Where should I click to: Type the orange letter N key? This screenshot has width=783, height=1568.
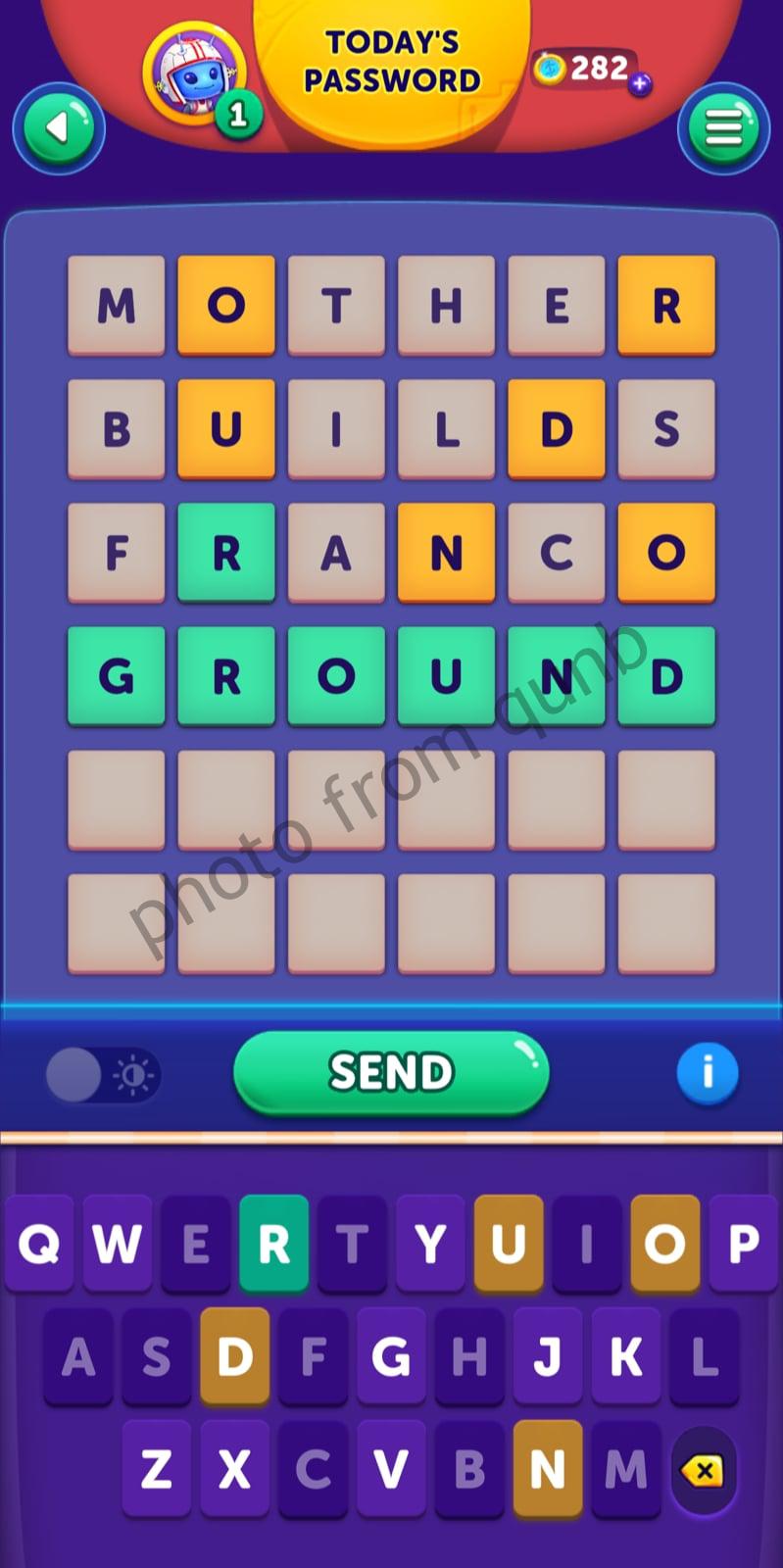click(547, 1468)
